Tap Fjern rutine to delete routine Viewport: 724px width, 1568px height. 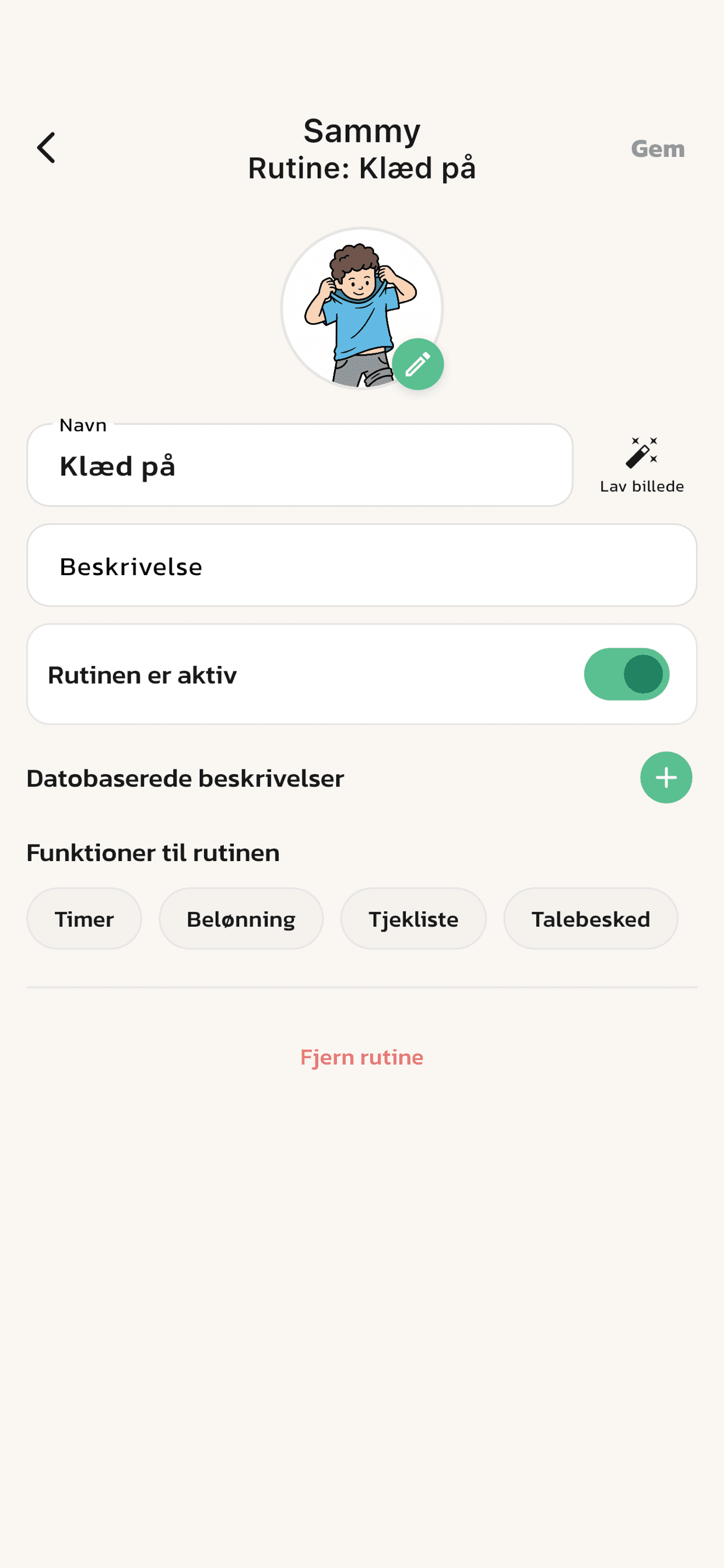pyautogui.click(x=361, y=1058)
